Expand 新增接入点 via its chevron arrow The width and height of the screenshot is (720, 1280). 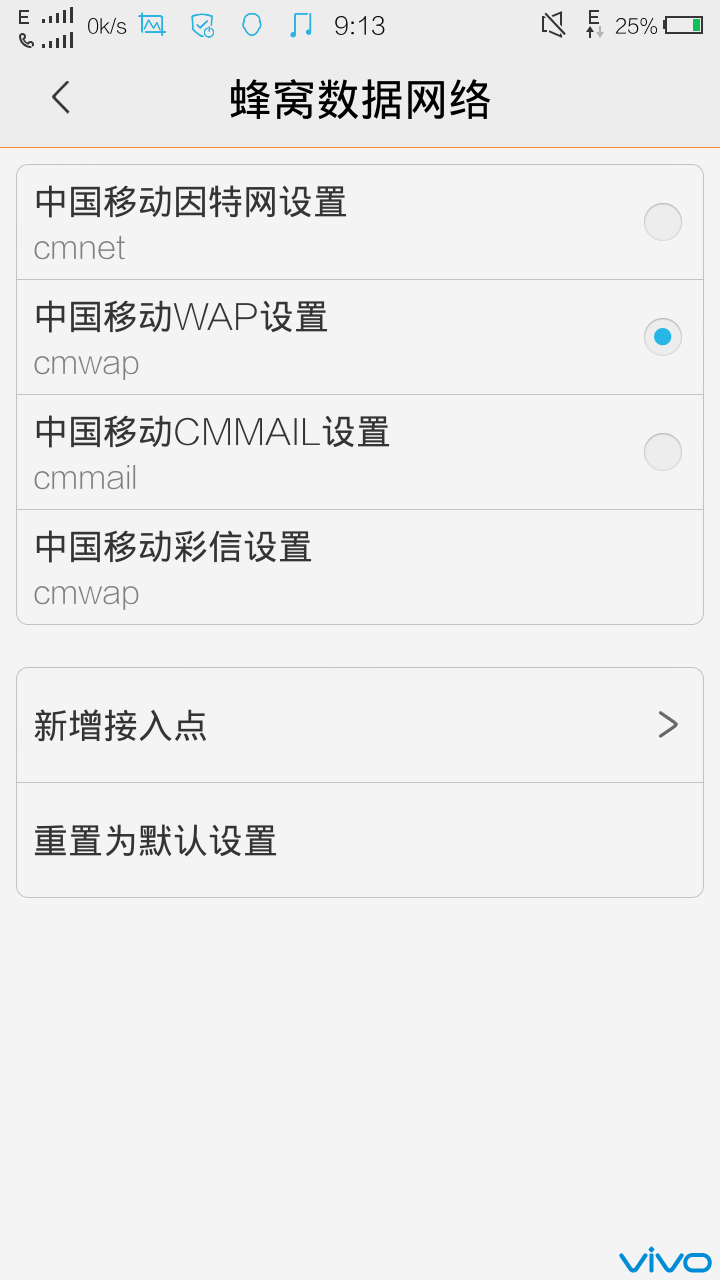pos(668,724)
